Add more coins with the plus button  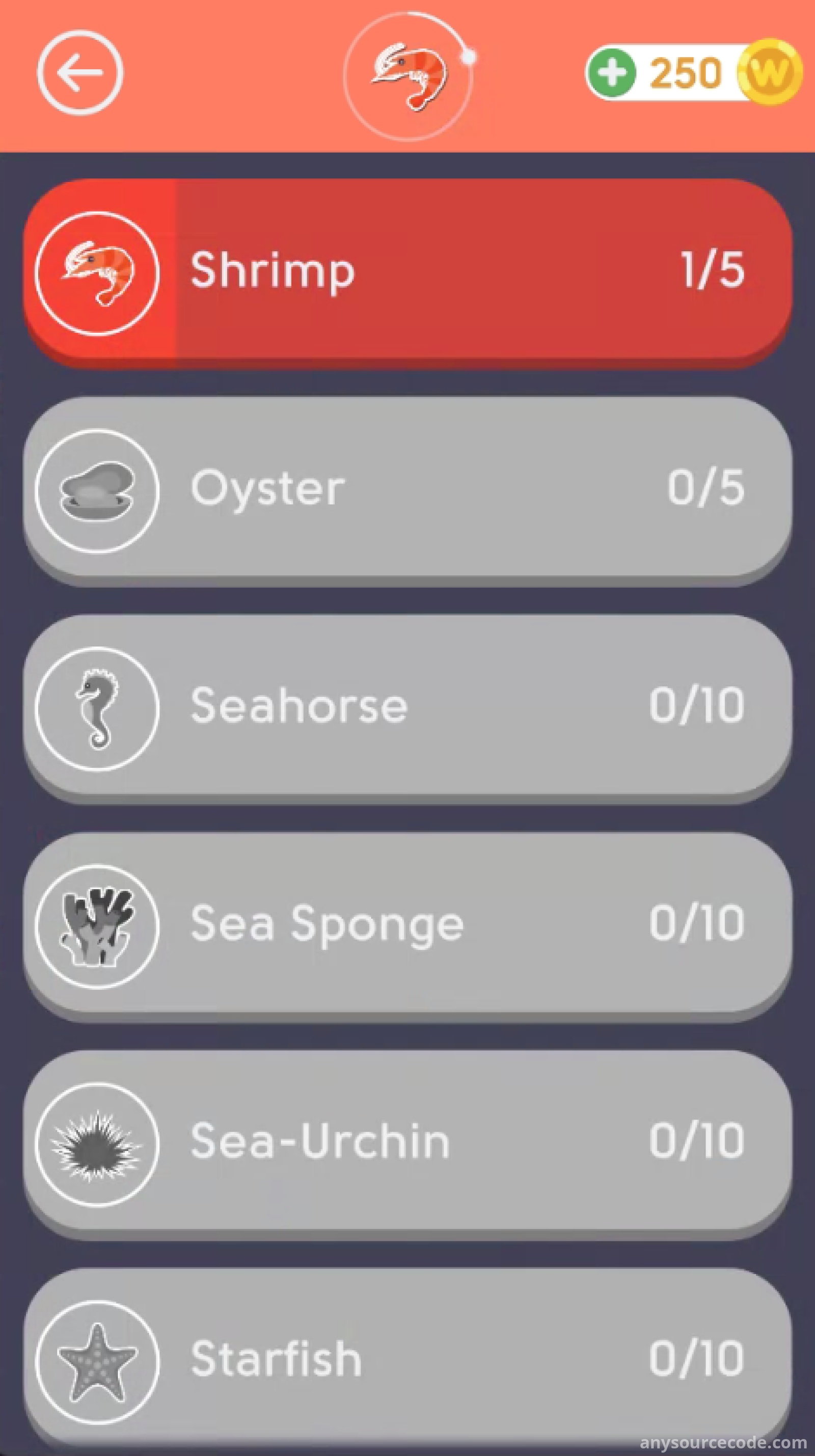(x=612, y=73)
